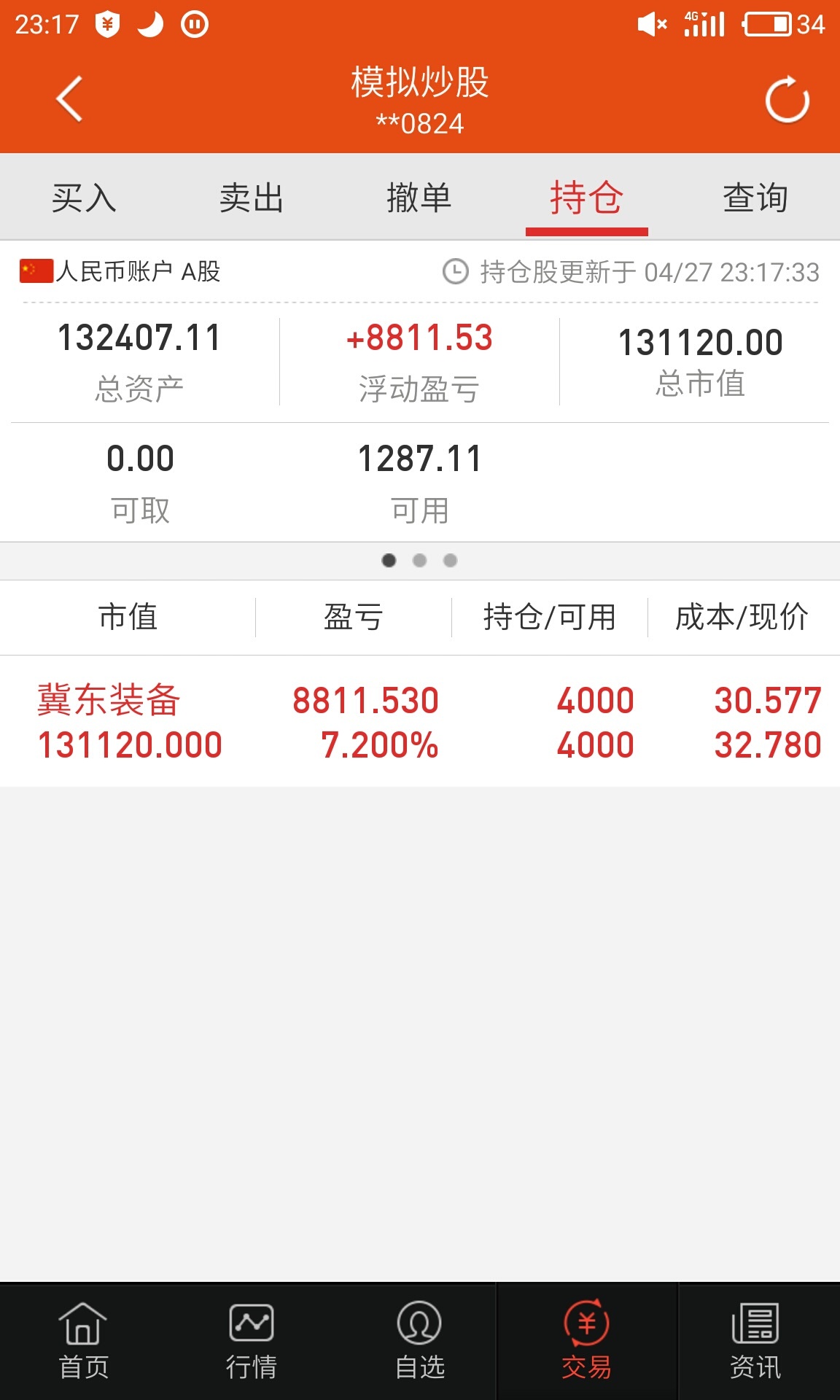Open 行情 in bottom navigation

[x=252, y=1342]
